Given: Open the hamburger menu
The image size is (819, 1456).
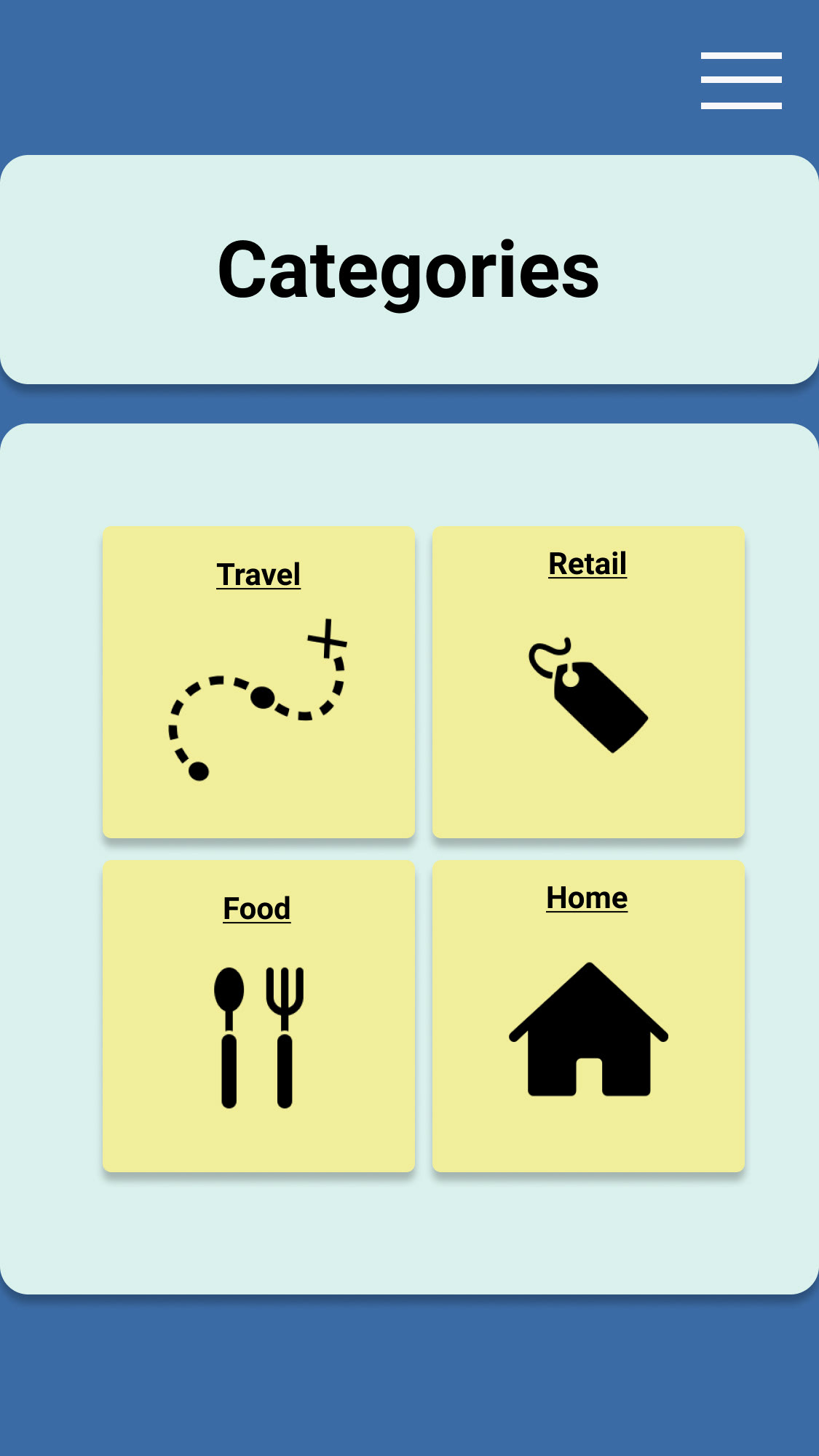Looking at the screenshot, I should (x=741, y=81).
